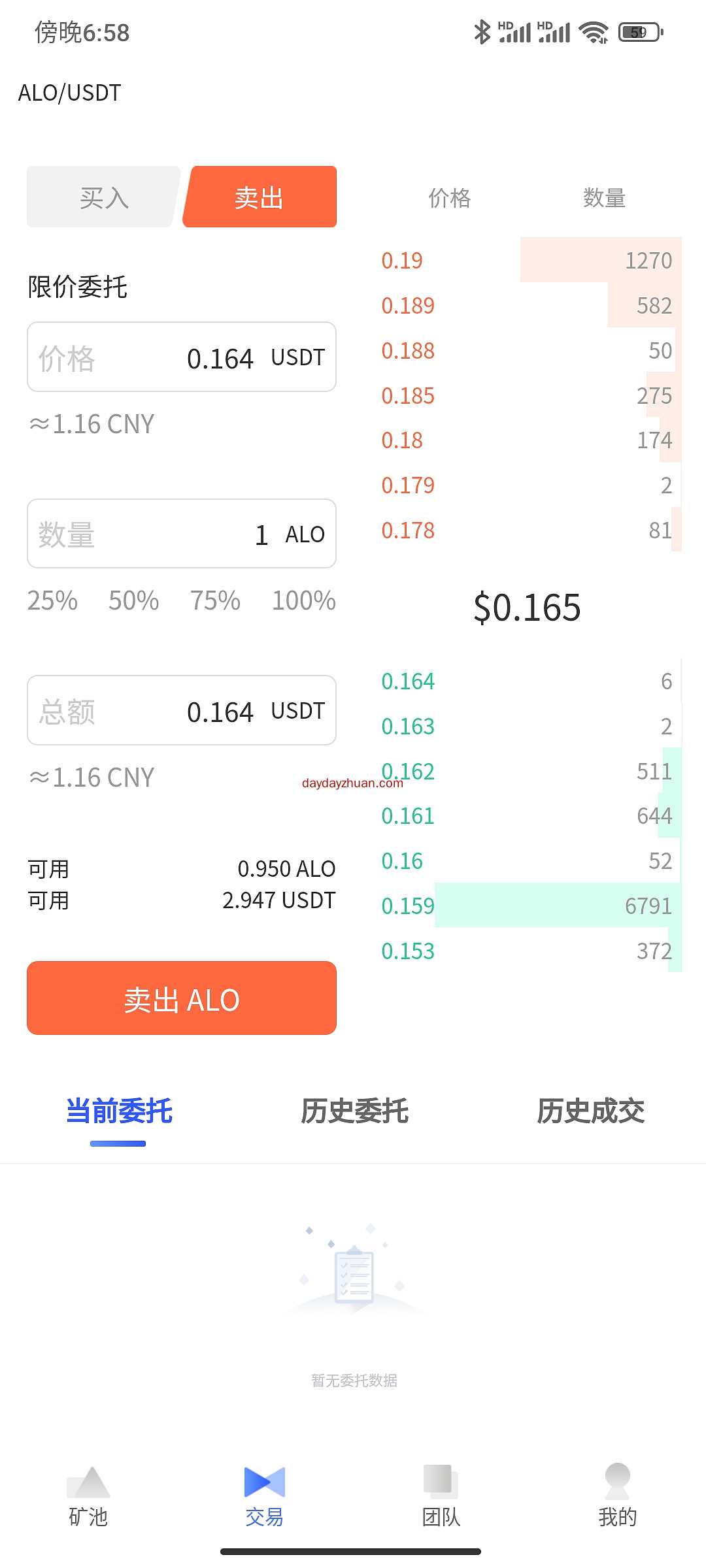Show the 当前委托 current orders tab
The image size is (706, 1568).
pos(119,1112)
